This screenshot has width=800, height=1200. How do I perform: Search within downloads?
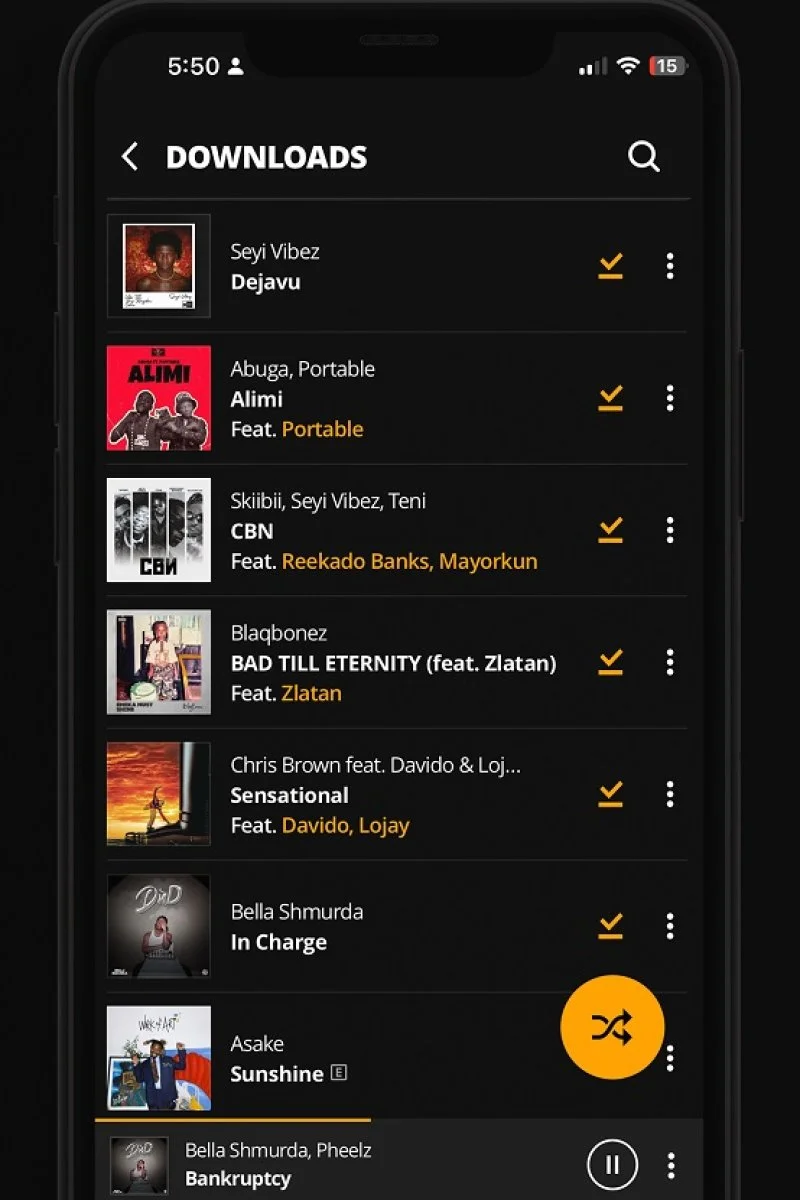coord(643,157)
